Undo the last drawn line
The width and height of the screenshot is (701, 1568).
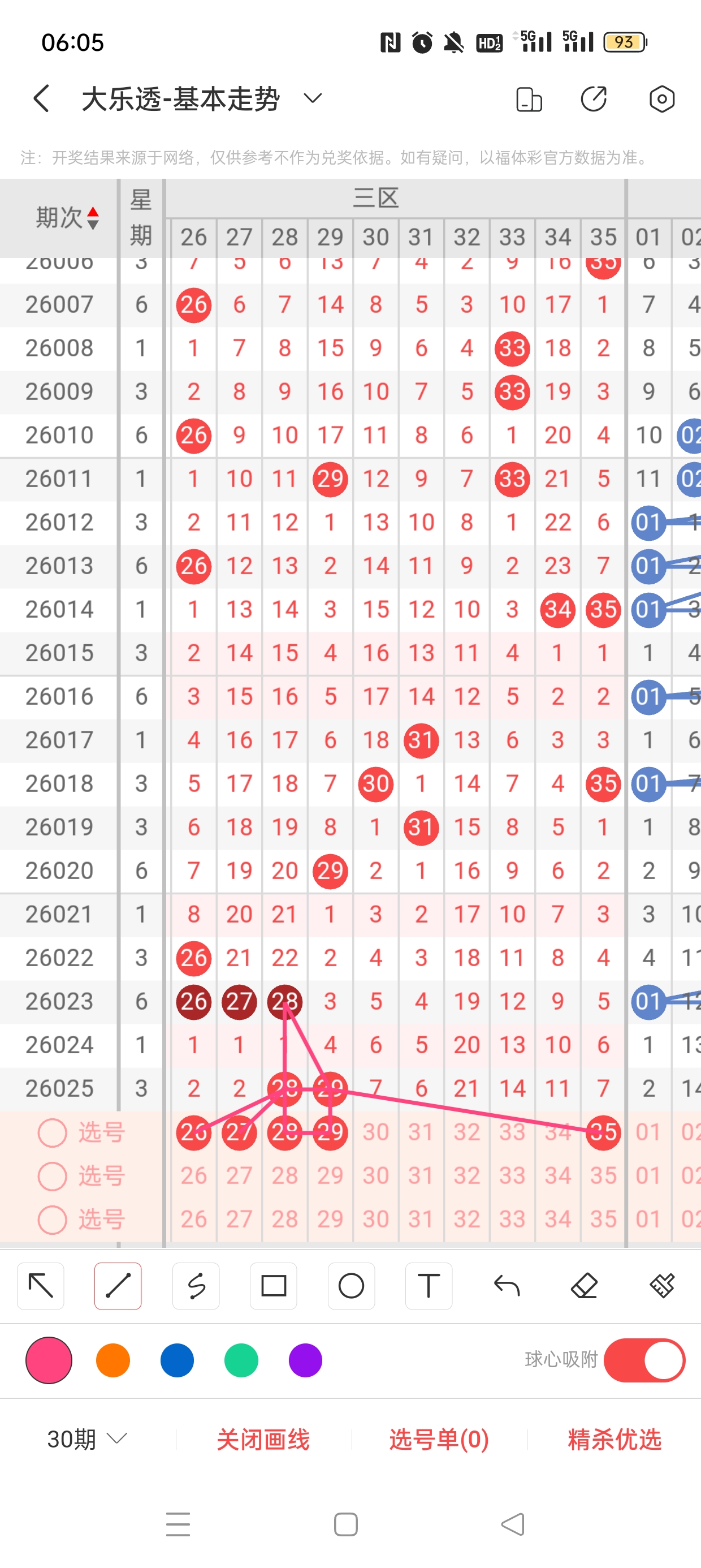click(x=507, y=1286)
